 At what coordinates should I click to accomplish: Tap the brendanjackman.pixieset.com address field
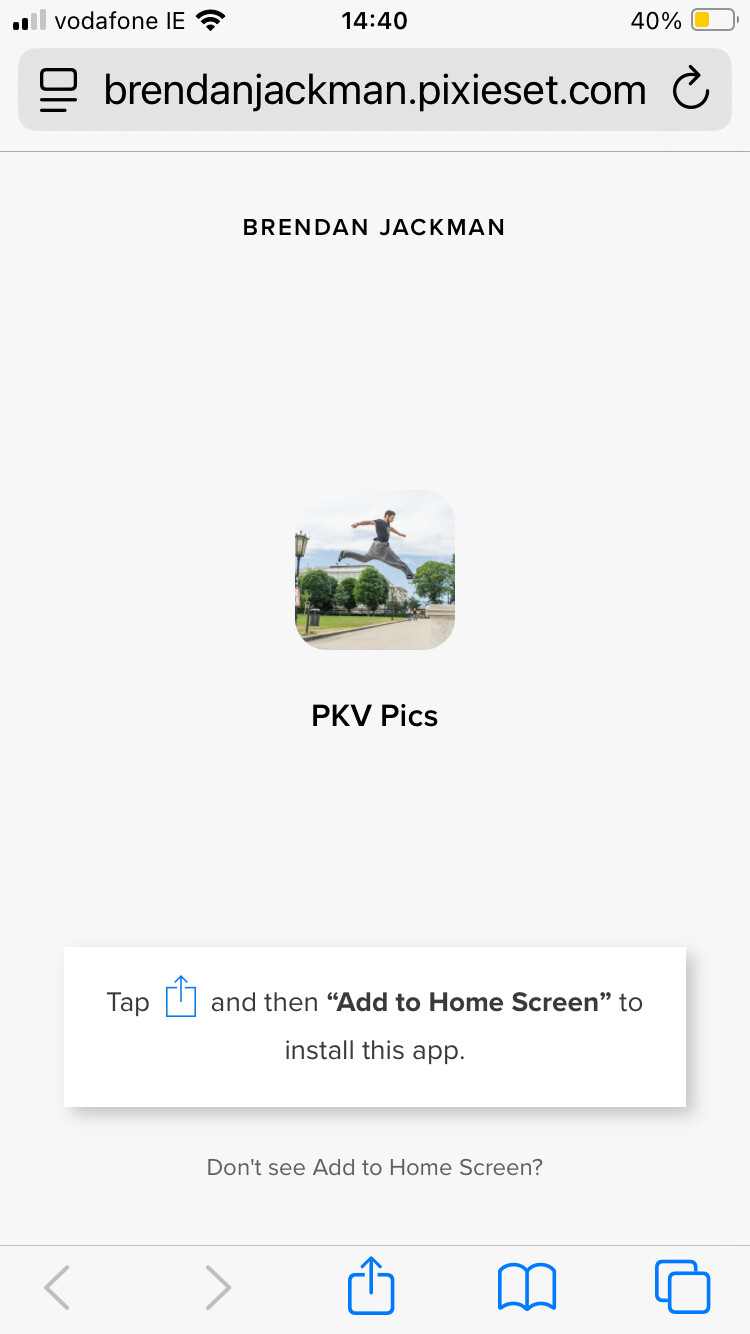[x=375, y=90]
